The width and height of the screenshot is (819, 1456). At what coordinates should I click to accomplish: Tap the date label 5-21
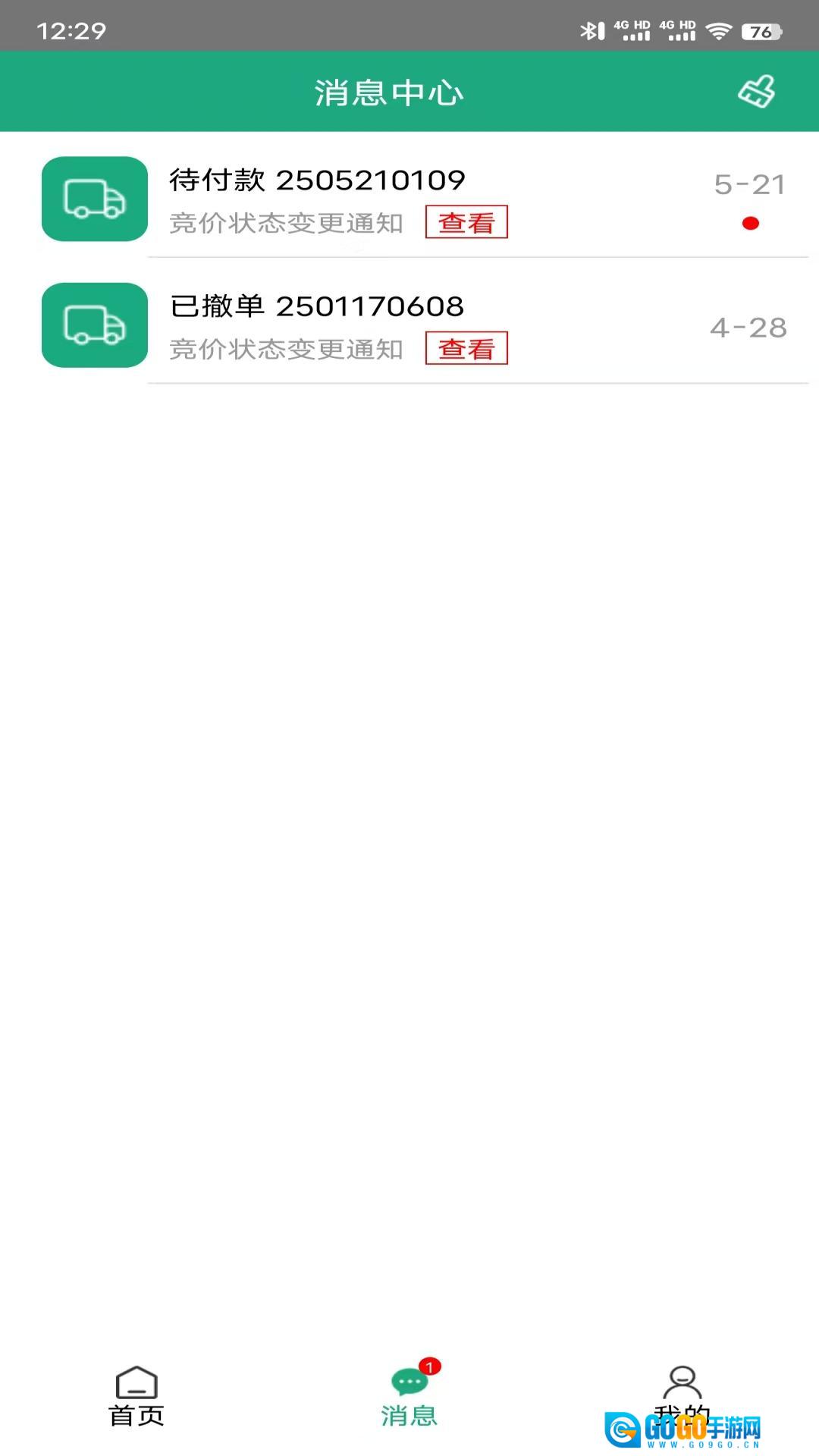[749, 184]
